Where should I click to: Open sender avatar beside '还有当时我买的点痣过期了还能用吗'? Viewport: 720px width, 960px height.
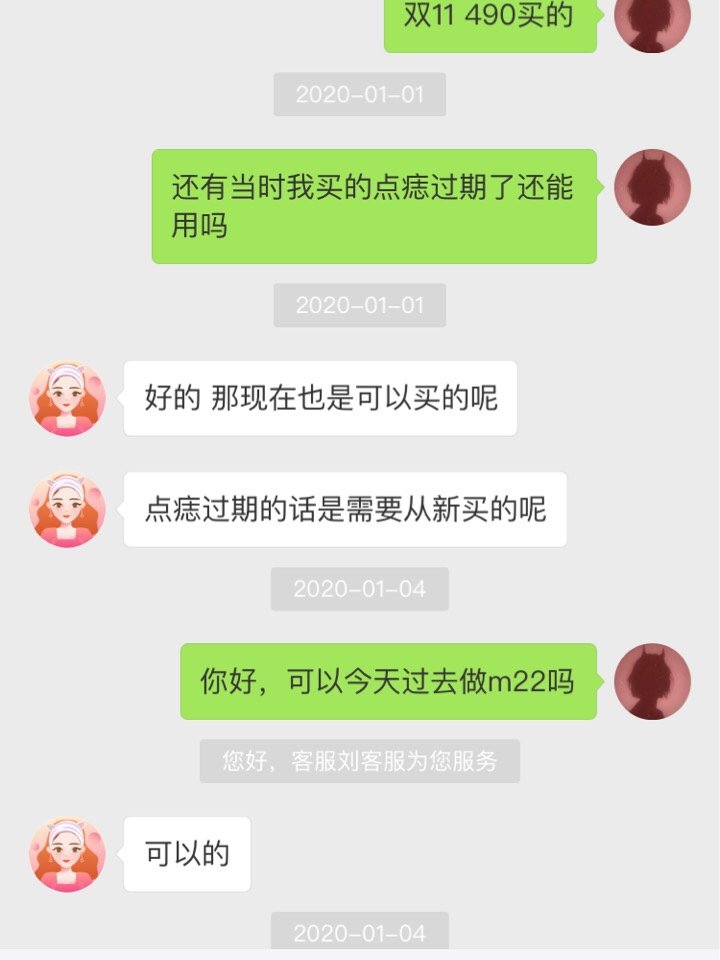(652, 187)
